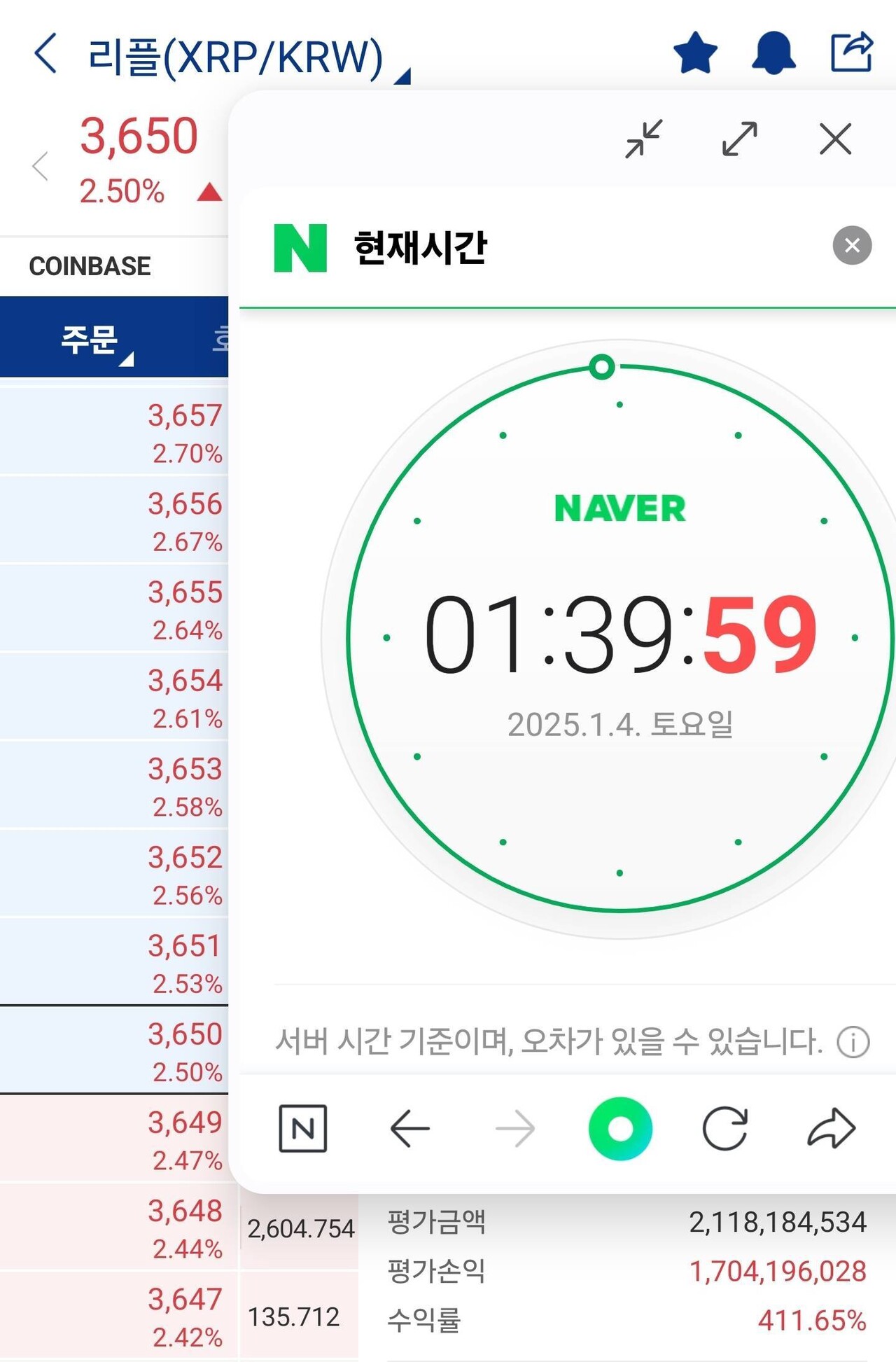Switch to the COINBASE tab
This screenshot has height=1362, width=896.
click(90, 265)
